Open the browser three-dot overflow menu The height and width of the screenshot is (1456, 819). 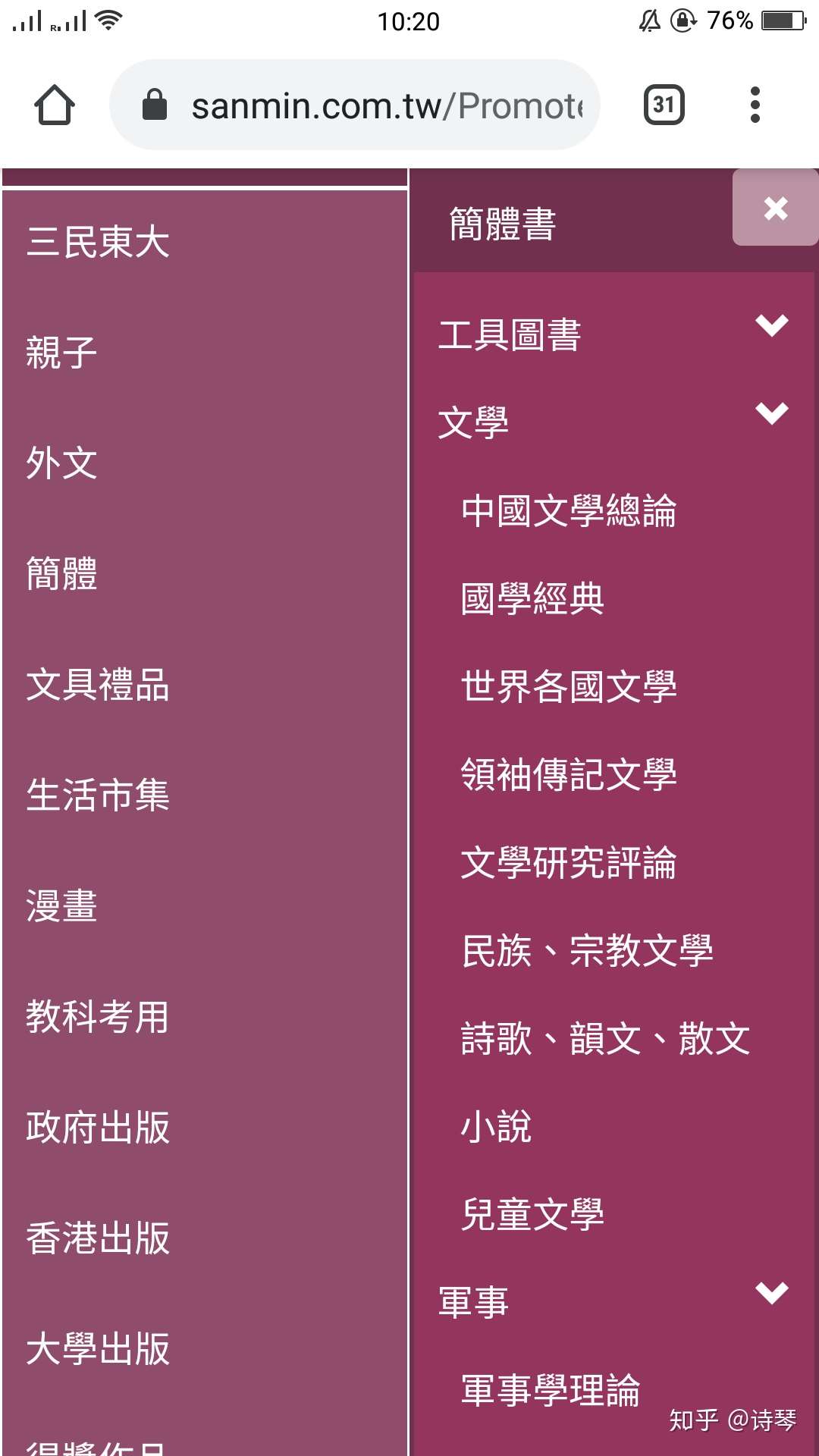755,105
